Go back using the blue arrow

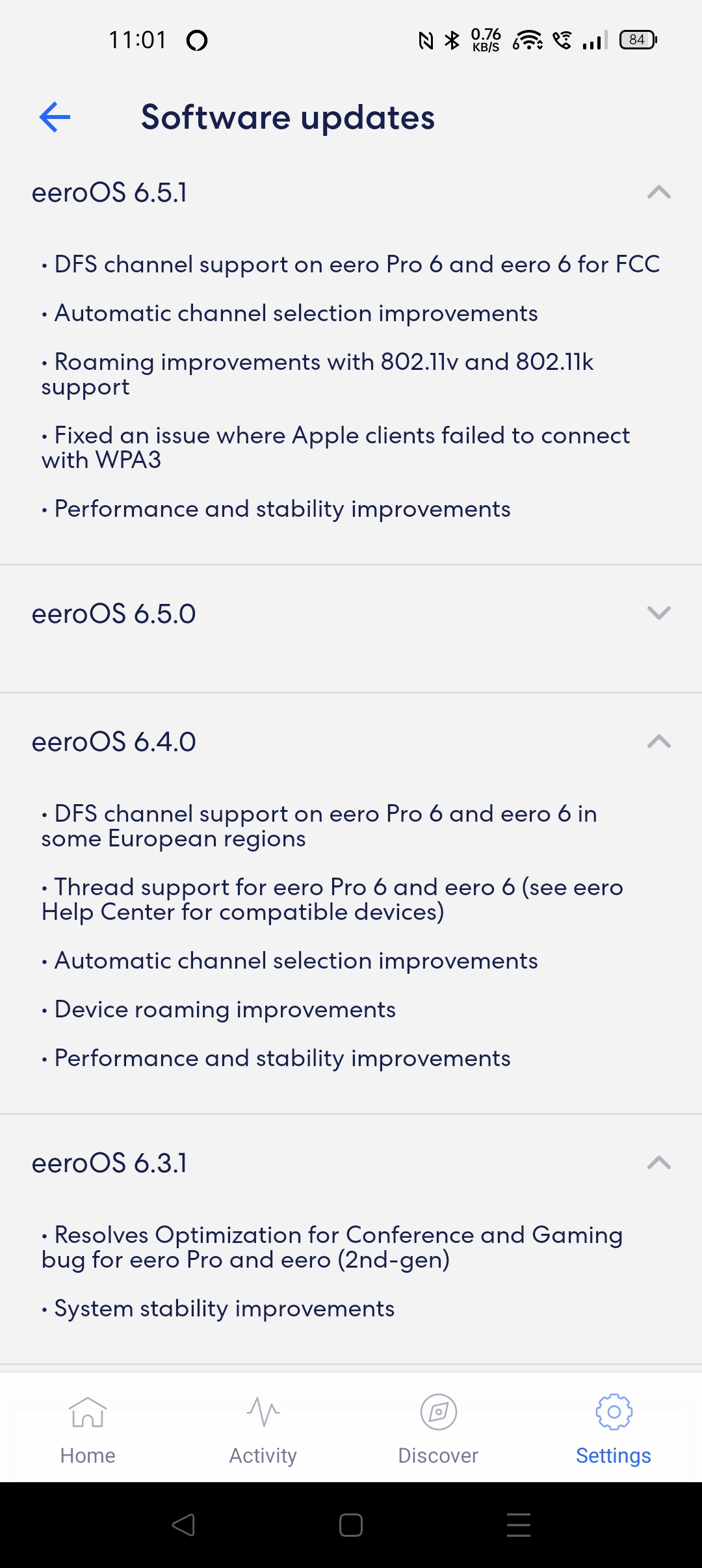coord(55,118)
